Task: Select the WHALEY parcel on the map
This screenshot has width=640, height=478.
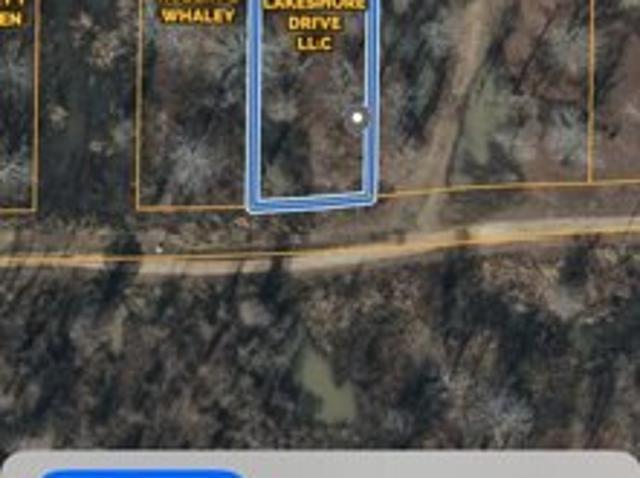Action: coord(192,110)
